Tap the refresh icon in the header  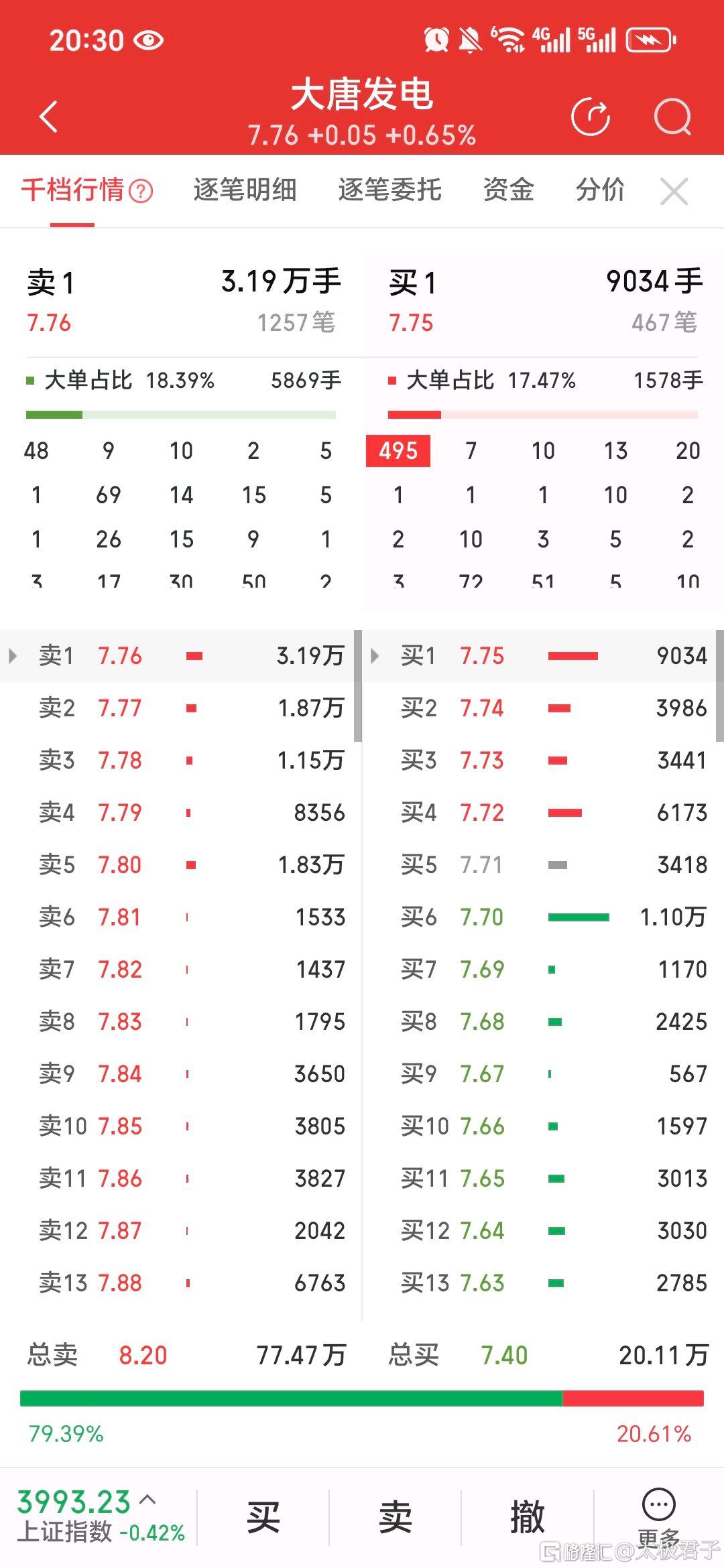(x=591, y=117)
